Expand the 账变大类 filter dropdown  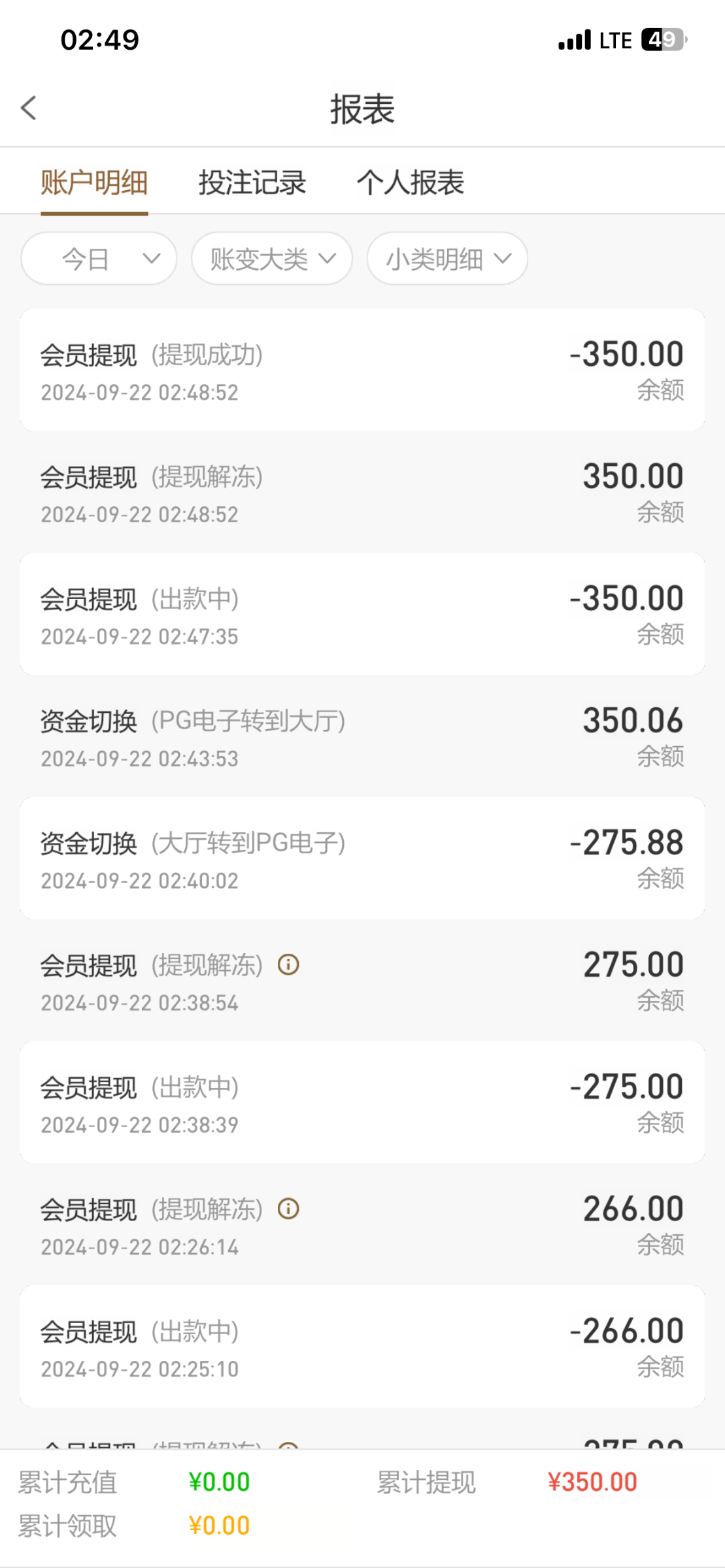tap(272, 259)
